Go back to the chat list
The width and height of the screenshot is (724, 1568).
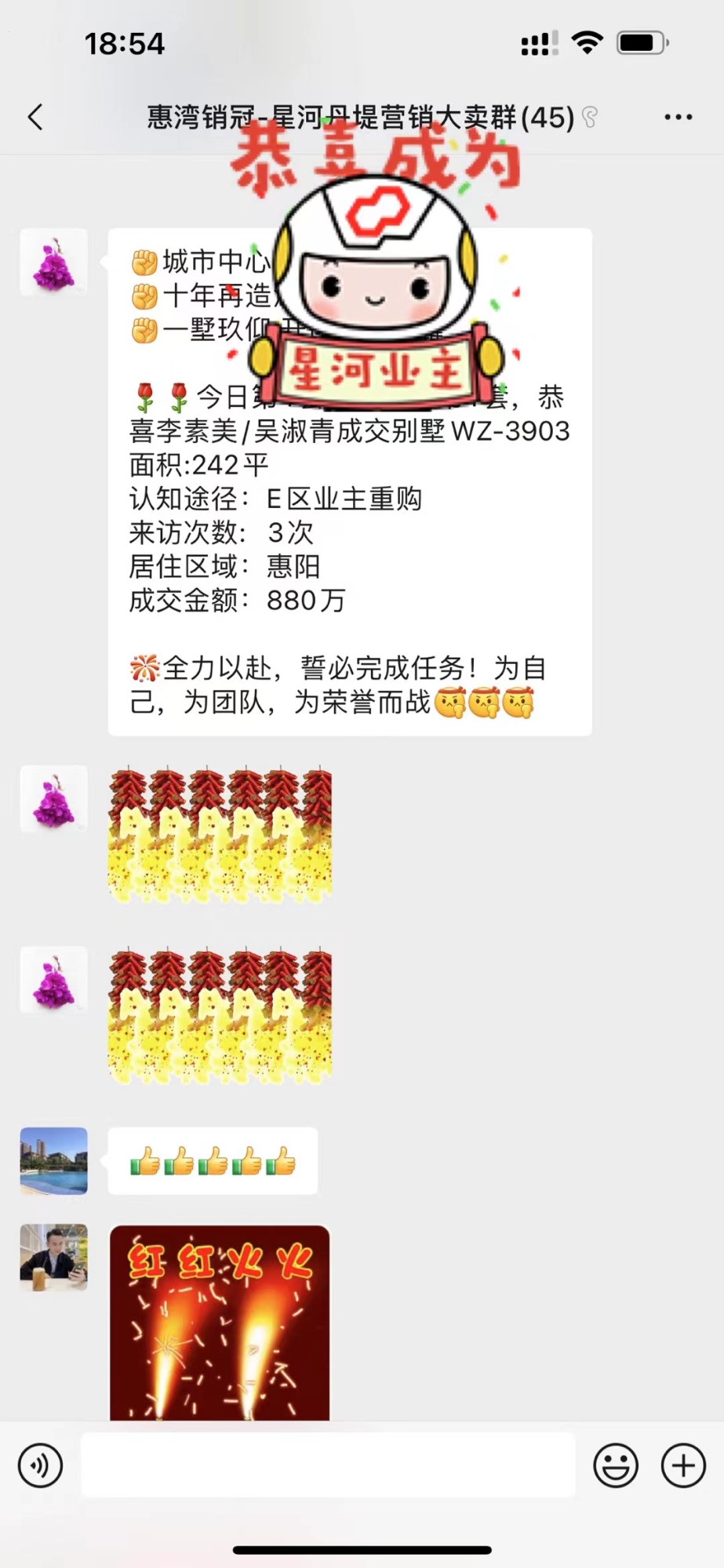[35, 118]
